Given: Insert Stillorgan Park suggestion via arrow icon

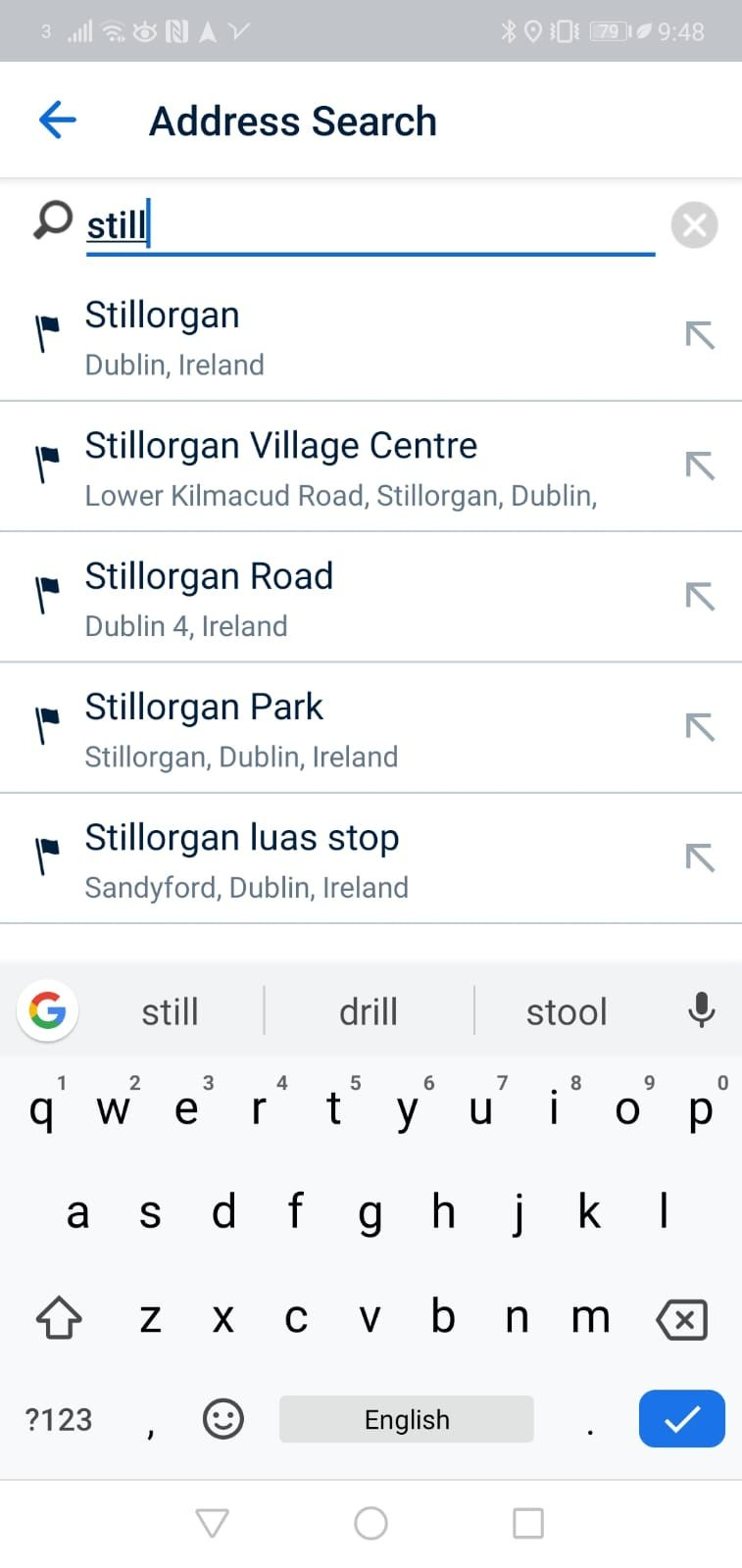Looking at the screenshot, I should (x=700, y=727).
